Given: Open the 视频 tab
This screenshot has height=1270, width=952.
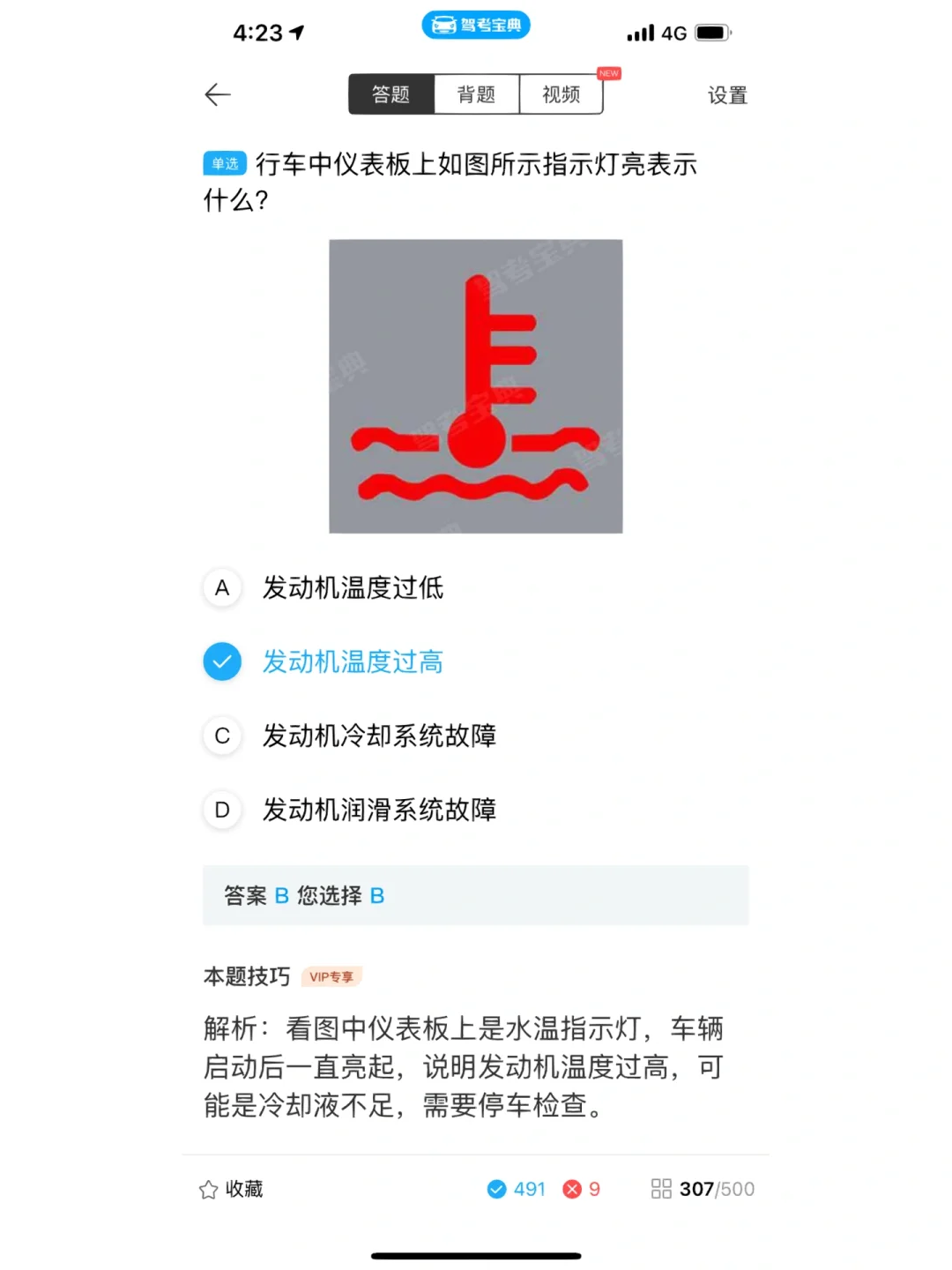Looking at the screenshot, I should tap(561, 94).
